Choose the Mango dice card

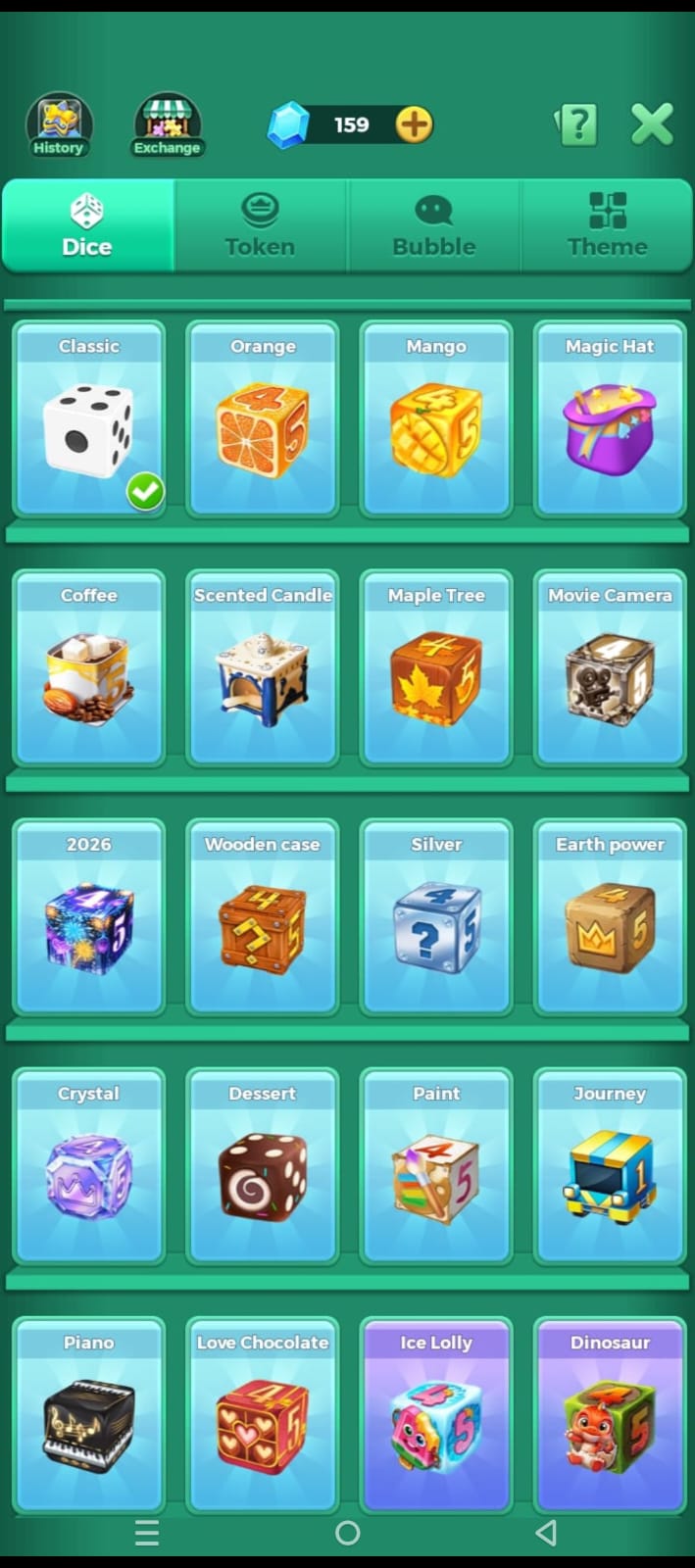436,419
